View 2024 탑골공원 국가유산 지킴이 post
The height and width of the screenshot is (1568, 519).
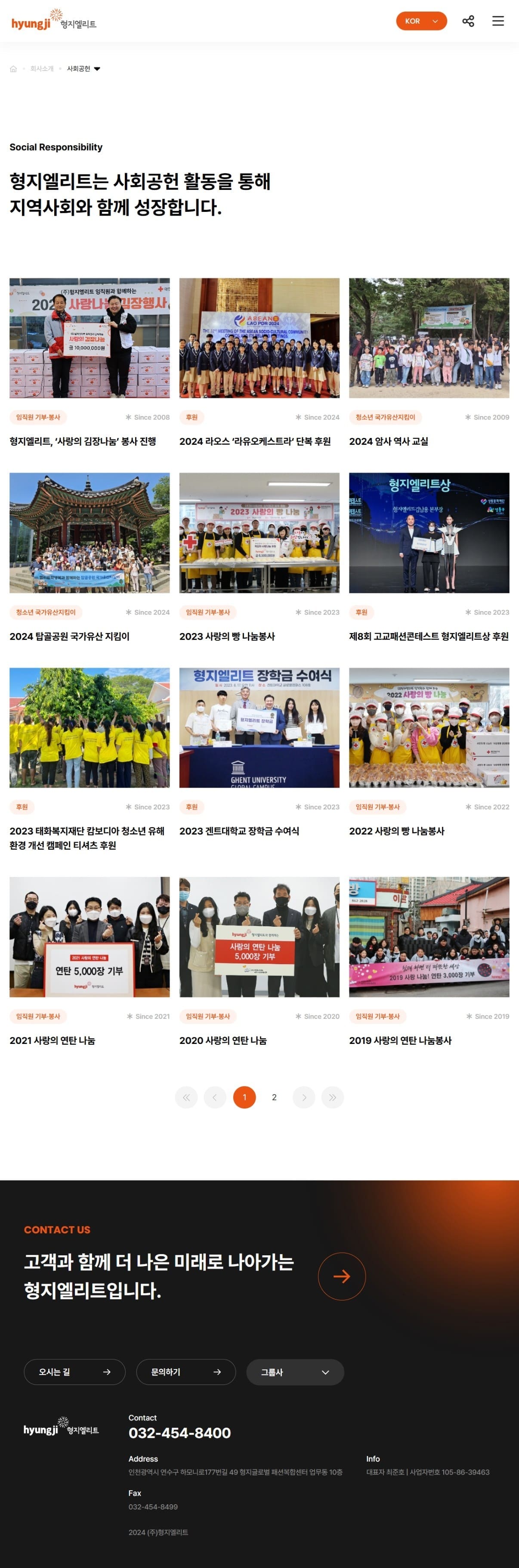(x=90, y=533)
